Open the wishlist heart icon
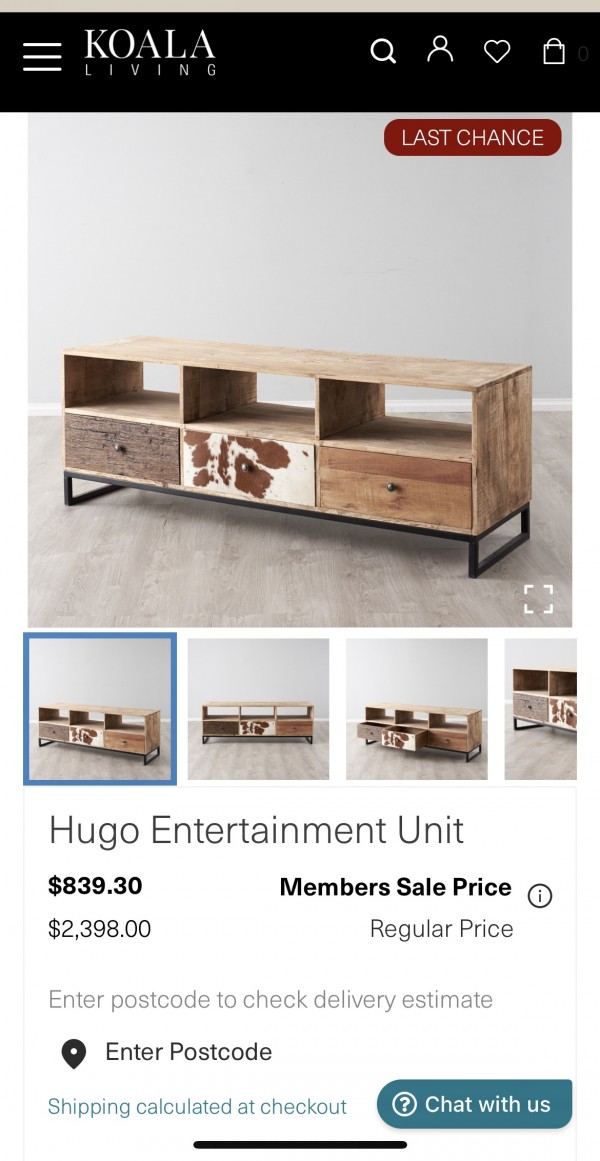The image size is (600, 1161). tap(497, 52)
